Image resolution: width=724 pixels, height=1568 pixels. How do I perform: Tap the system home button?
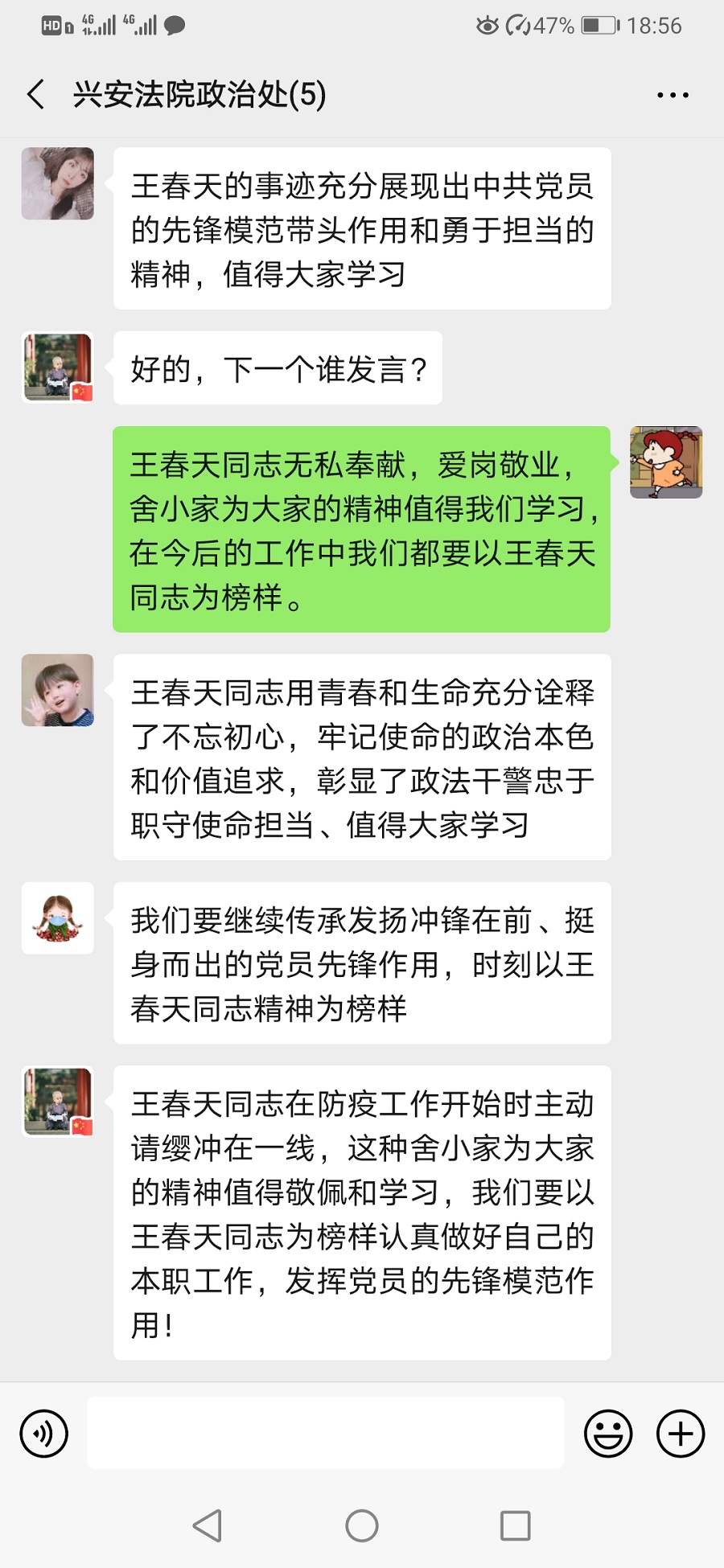click(x=362, y=1525)
